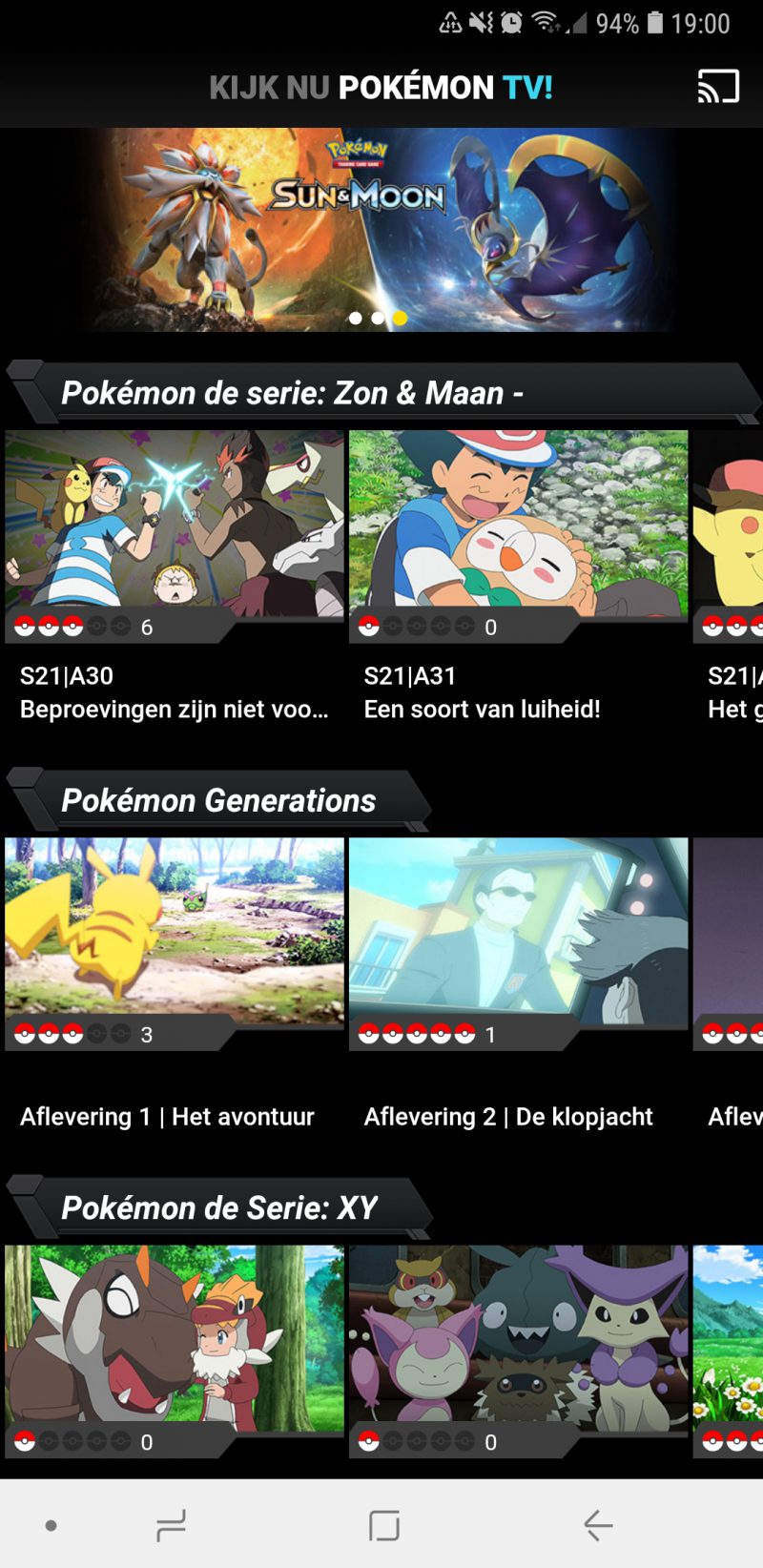Watch Aflevering 1 | Het avontuur

point(174,931)
